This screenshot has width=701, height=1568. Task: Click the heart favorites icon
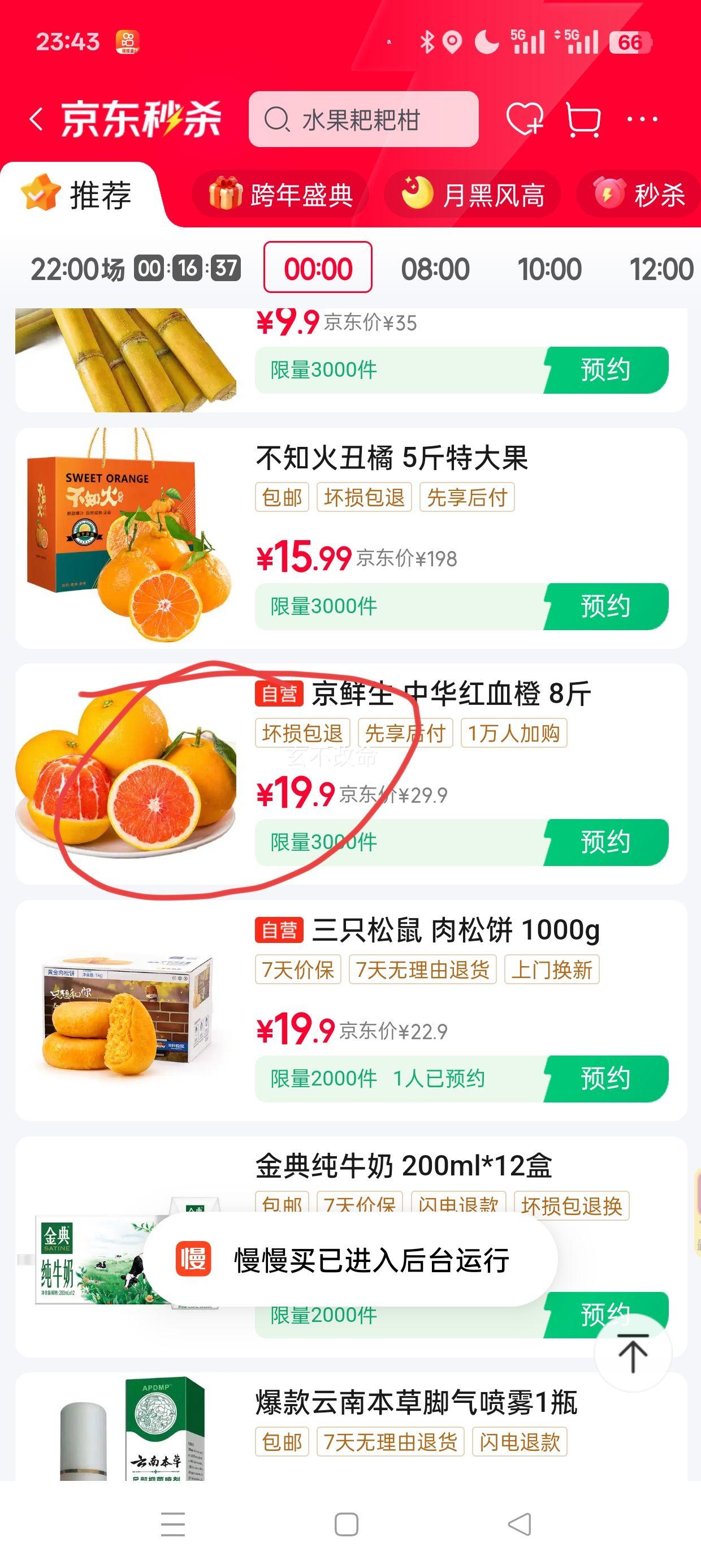coord(527,120)
